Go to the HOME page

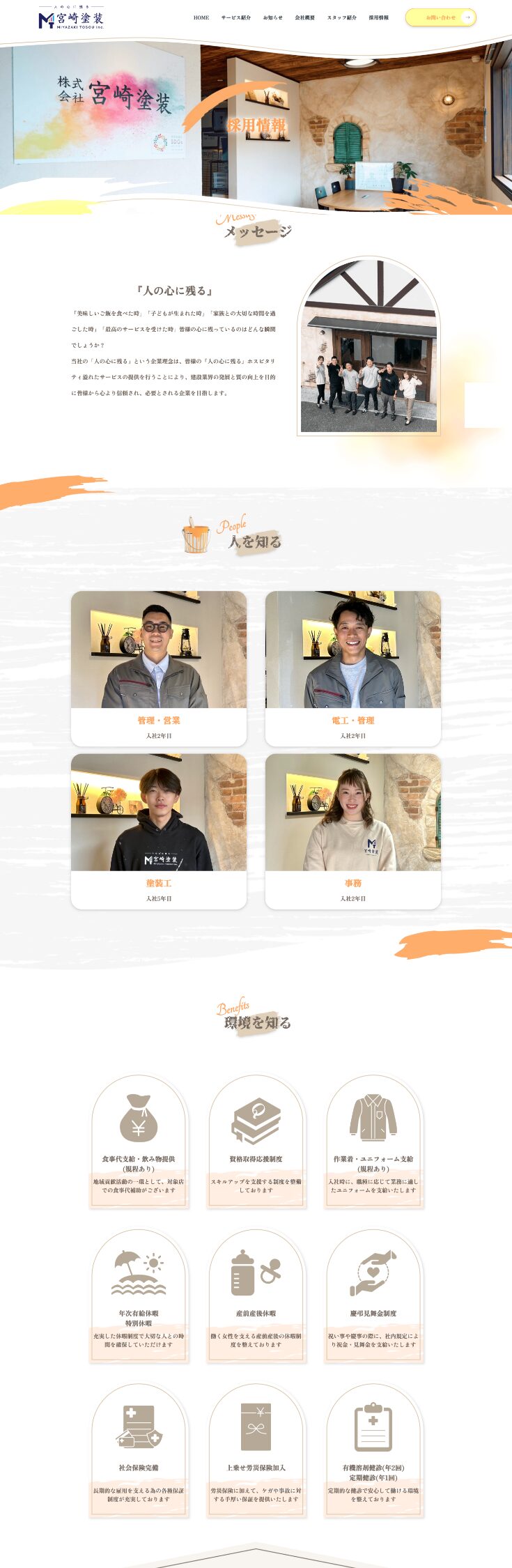pyautogui.click(x=201, y=17)
